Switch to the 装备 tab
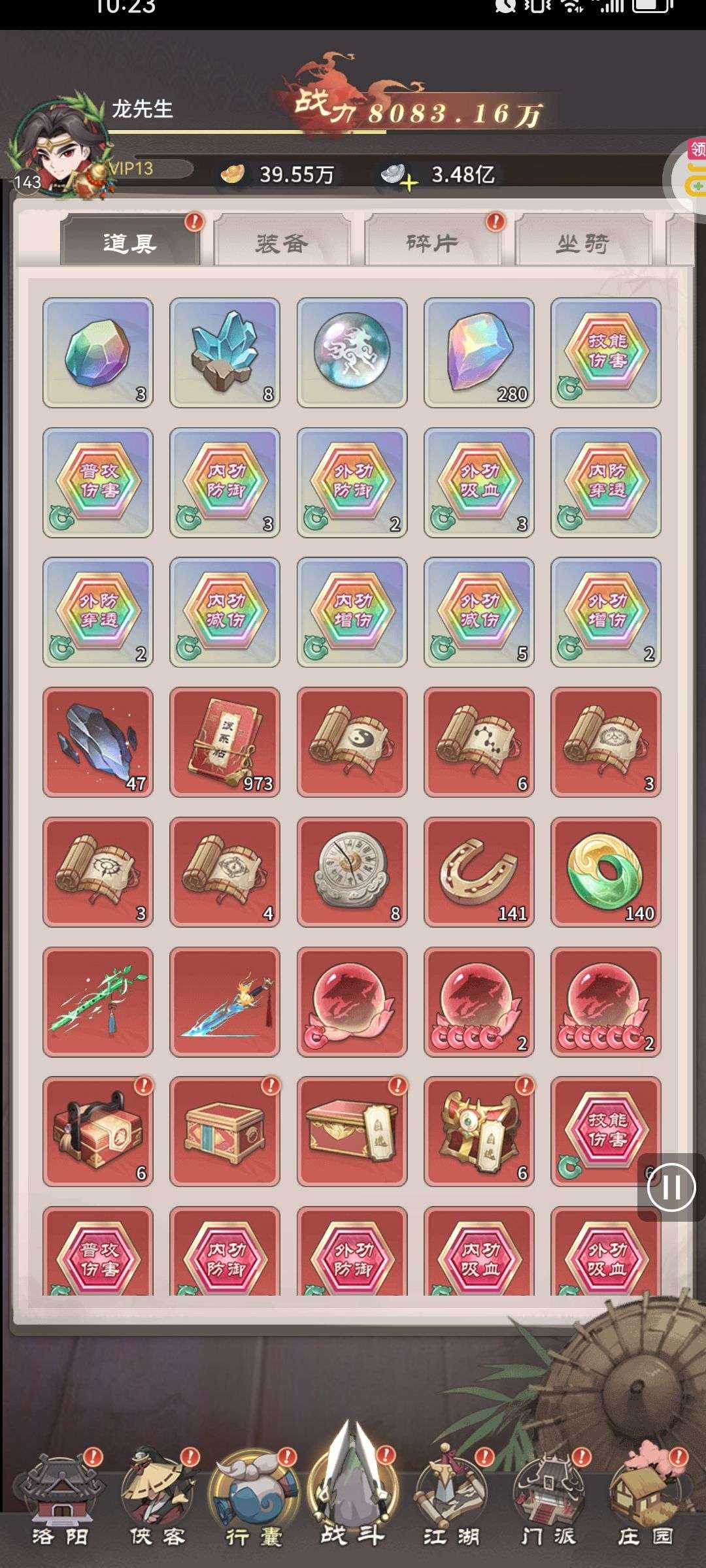 click(282, 243)
